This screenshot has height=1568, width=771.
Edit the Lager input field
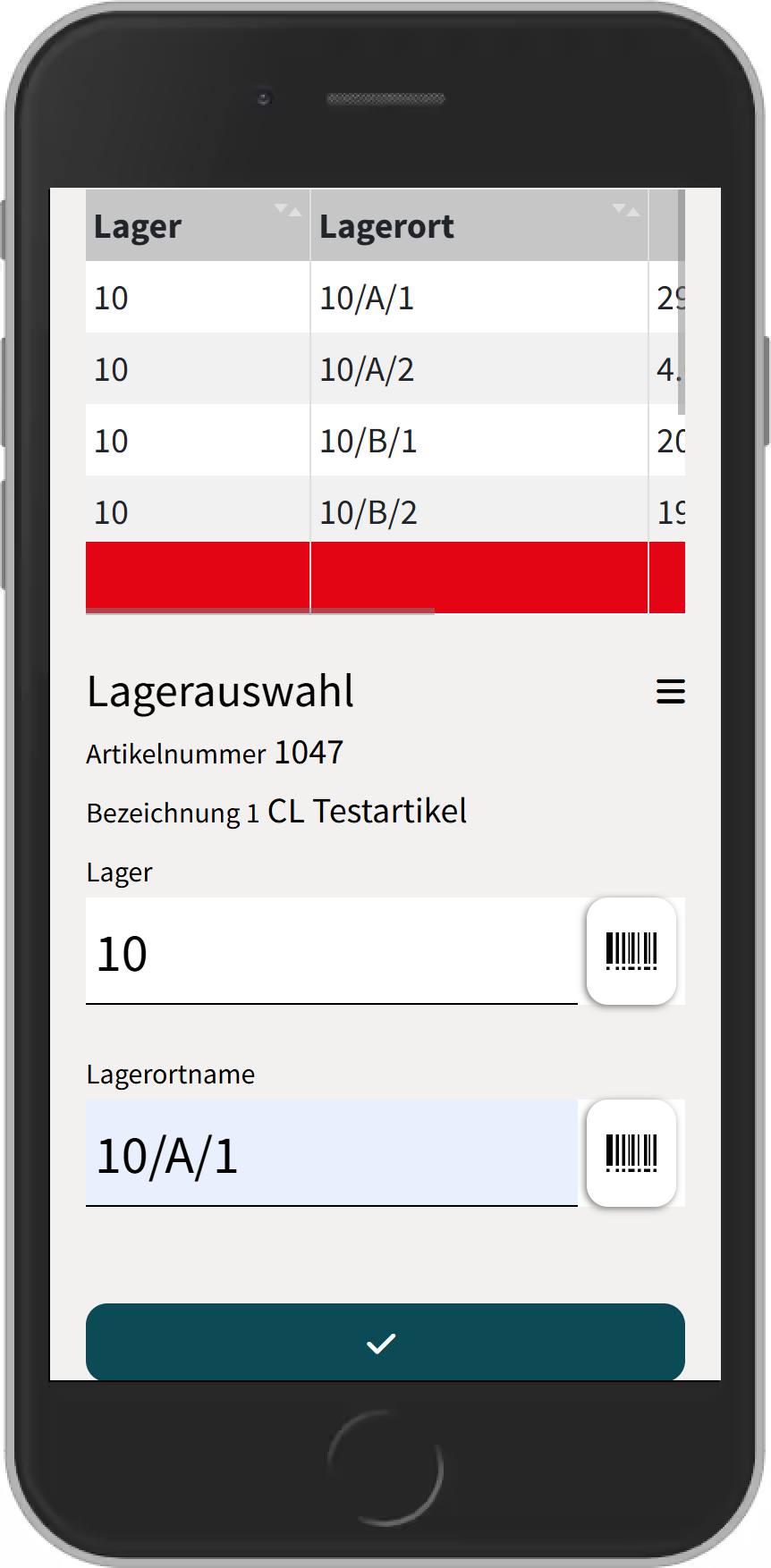[x=331, y=953]
